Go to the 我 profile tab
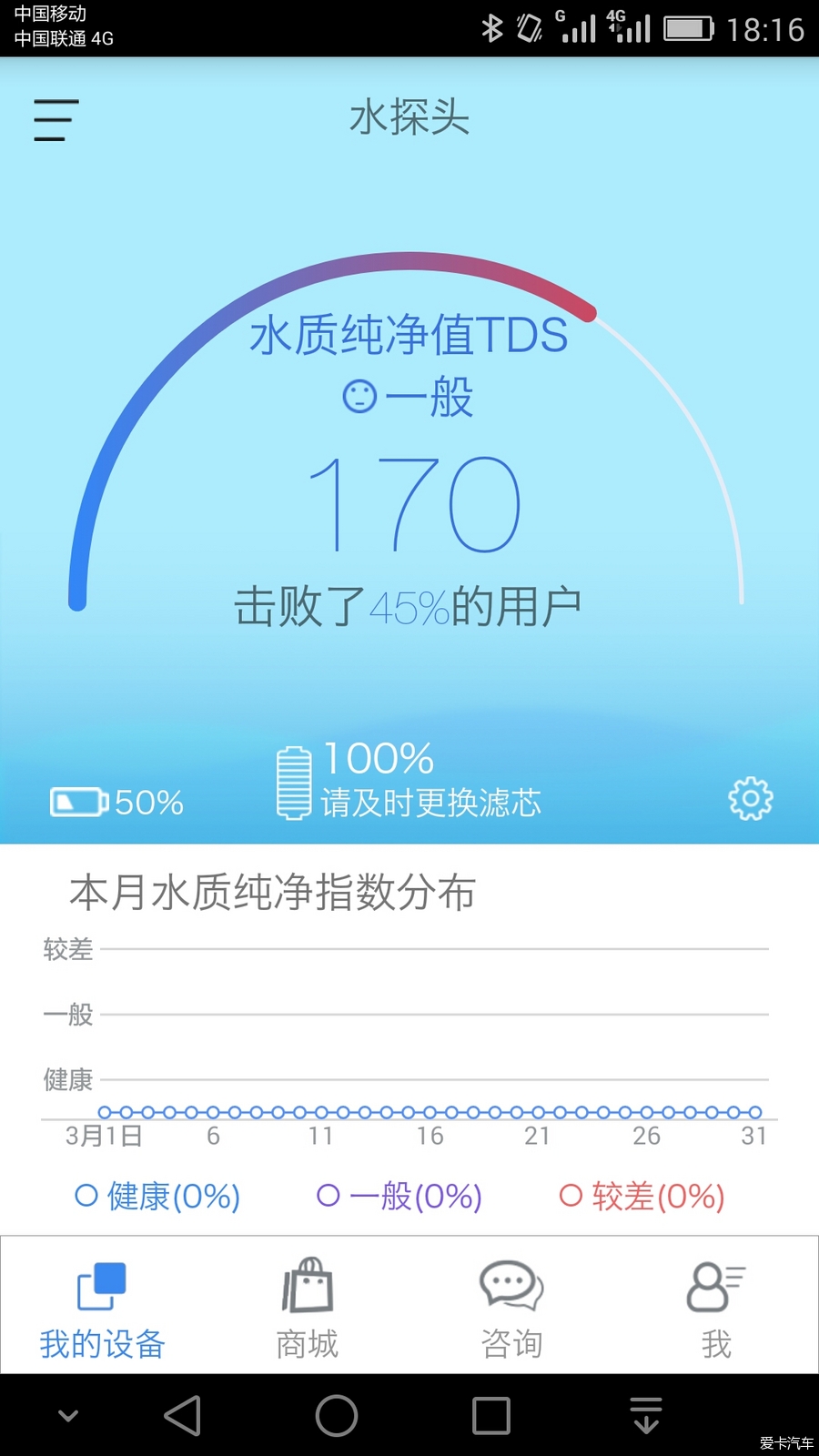The width and height of the screenshot is (819, 1456). tap(716, 1309)
